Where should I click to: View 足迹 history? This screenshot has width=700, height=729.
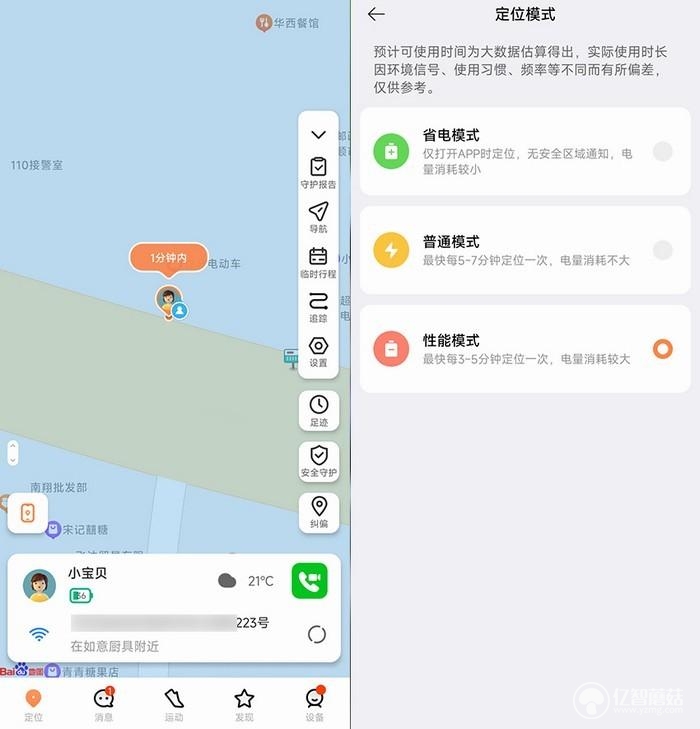pyautogui.click(x=318, y=411)
